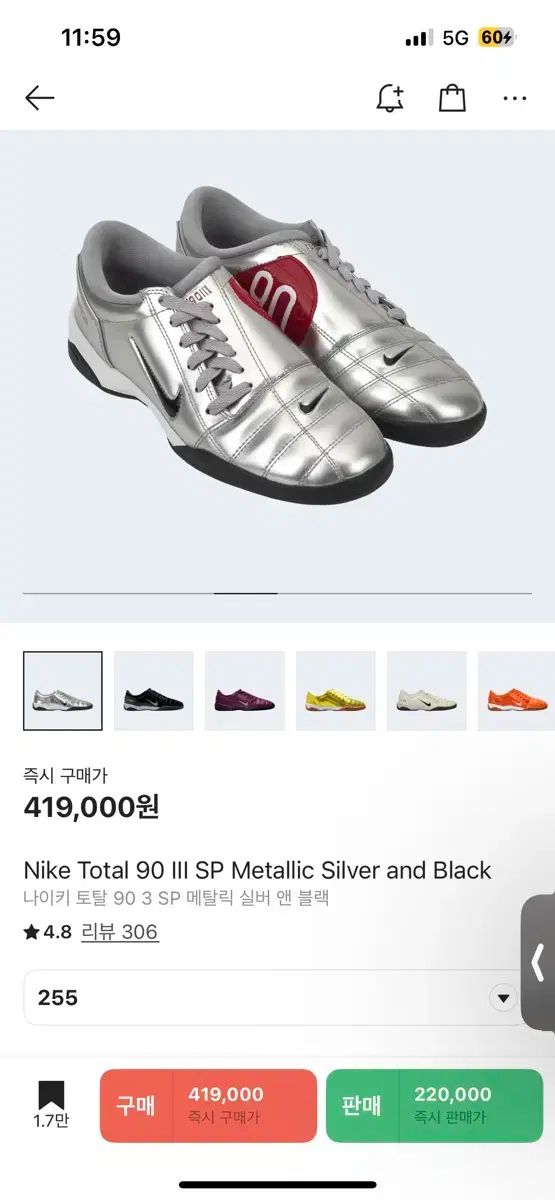
Task: Select the silver shoe thumbnail
Action: click(63, 691)
